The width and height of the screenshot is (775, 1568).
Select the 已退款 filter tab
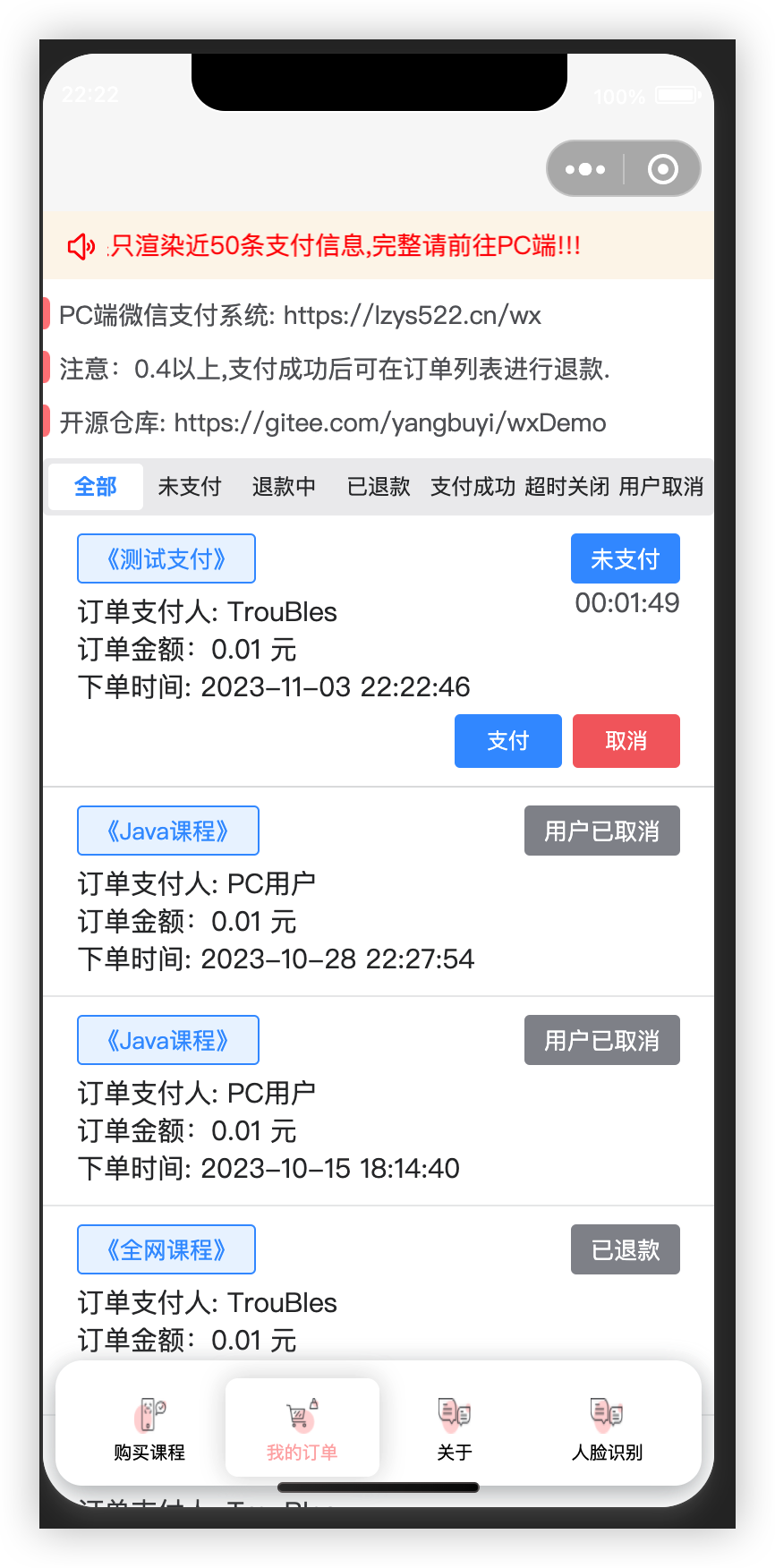click(x=379, y=487)
